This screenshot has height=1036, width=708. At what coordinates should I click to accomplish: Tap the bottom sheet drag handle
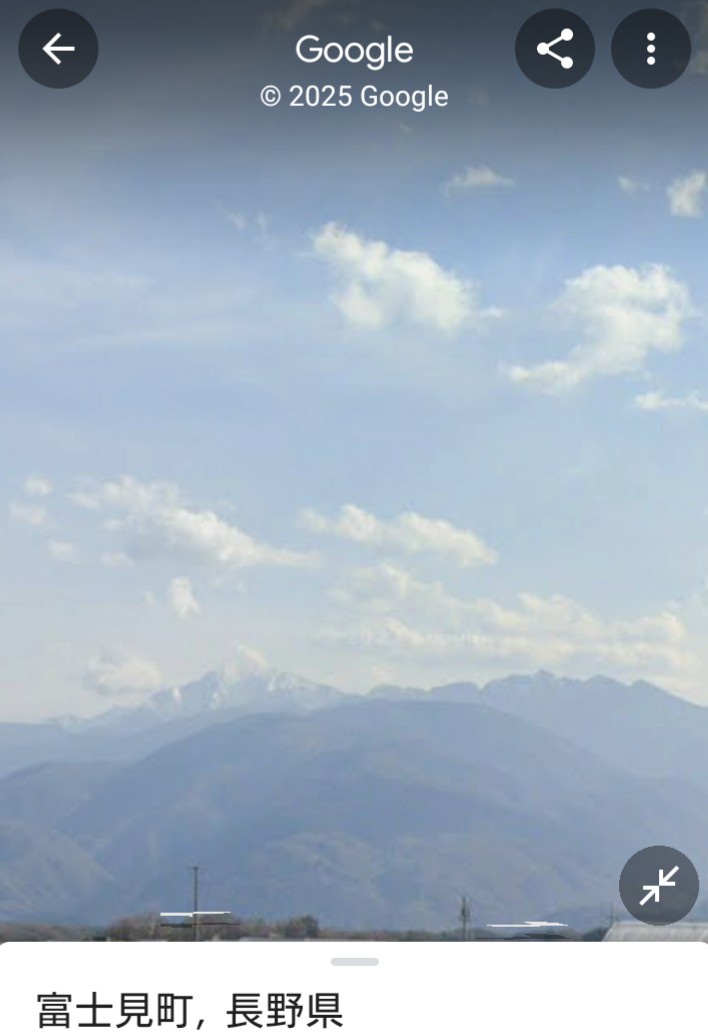pos(355,962)
